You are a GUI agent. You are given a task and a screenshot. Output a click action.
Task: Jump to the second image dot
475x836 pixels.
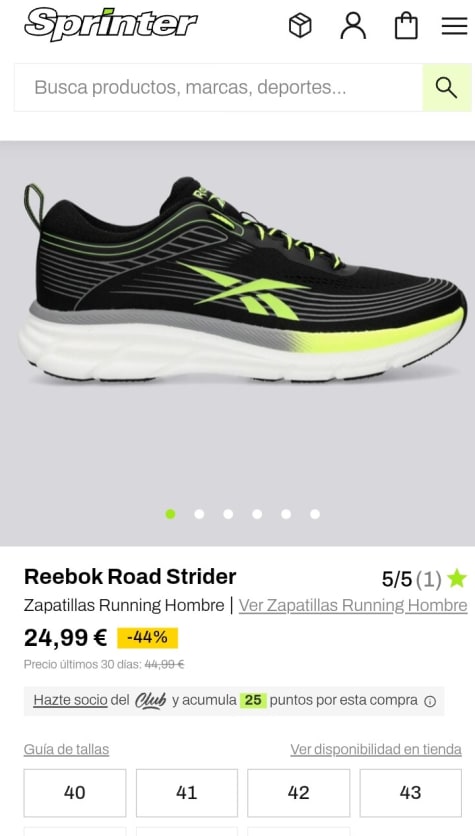(199, 514)
